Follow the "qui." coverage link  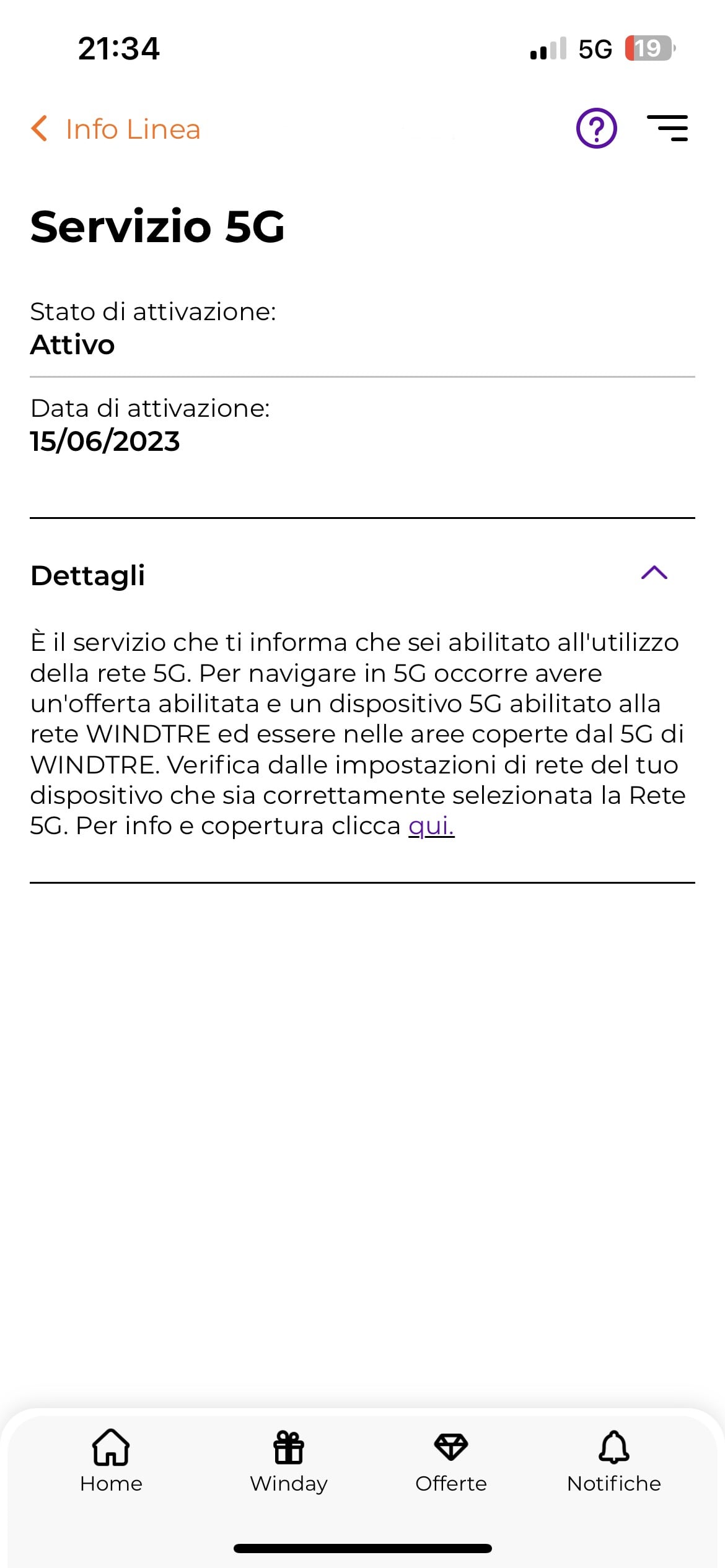pyautogui.click(x=431, y=825)
